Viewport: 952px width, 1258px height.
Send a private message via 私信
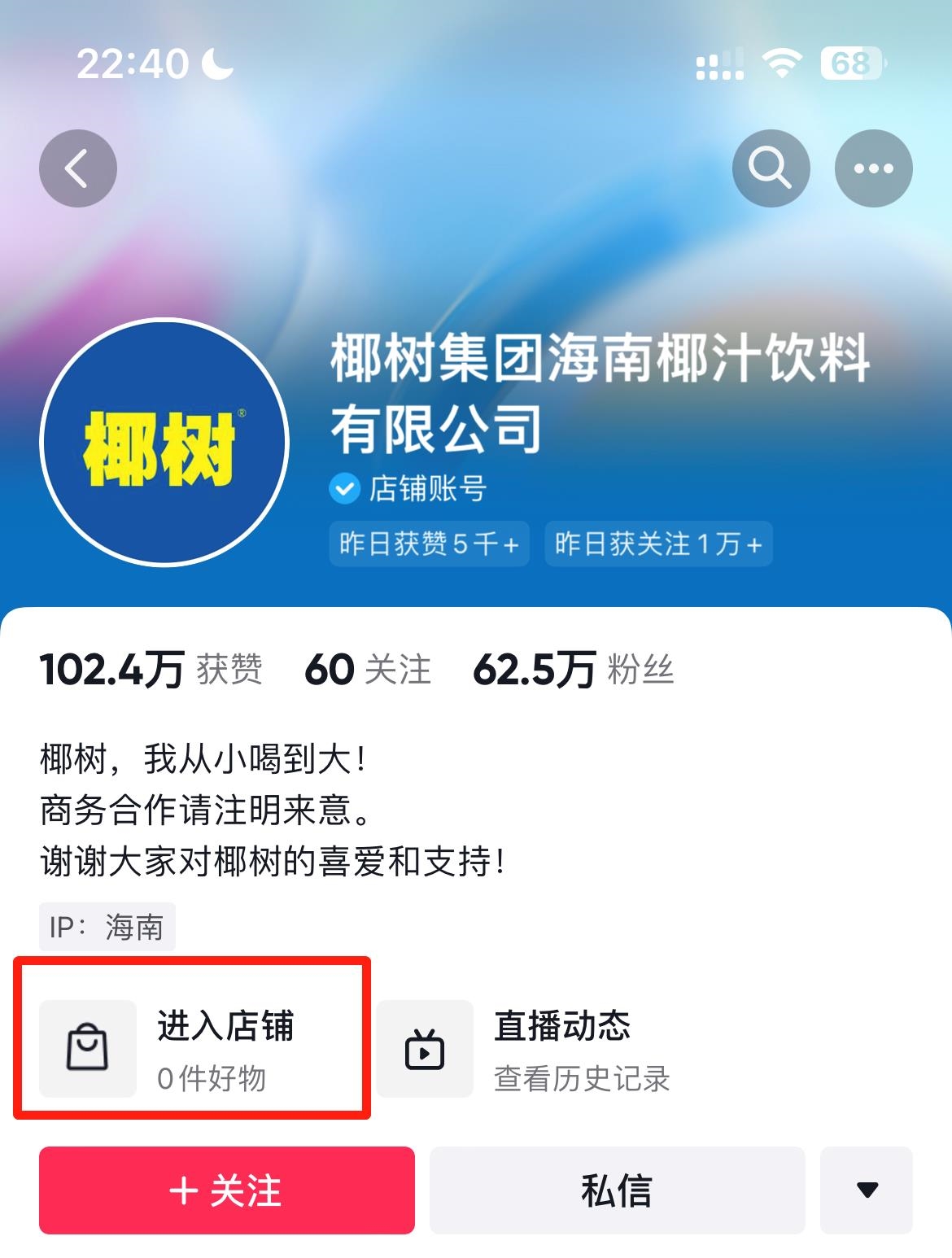pos(617,1190)
